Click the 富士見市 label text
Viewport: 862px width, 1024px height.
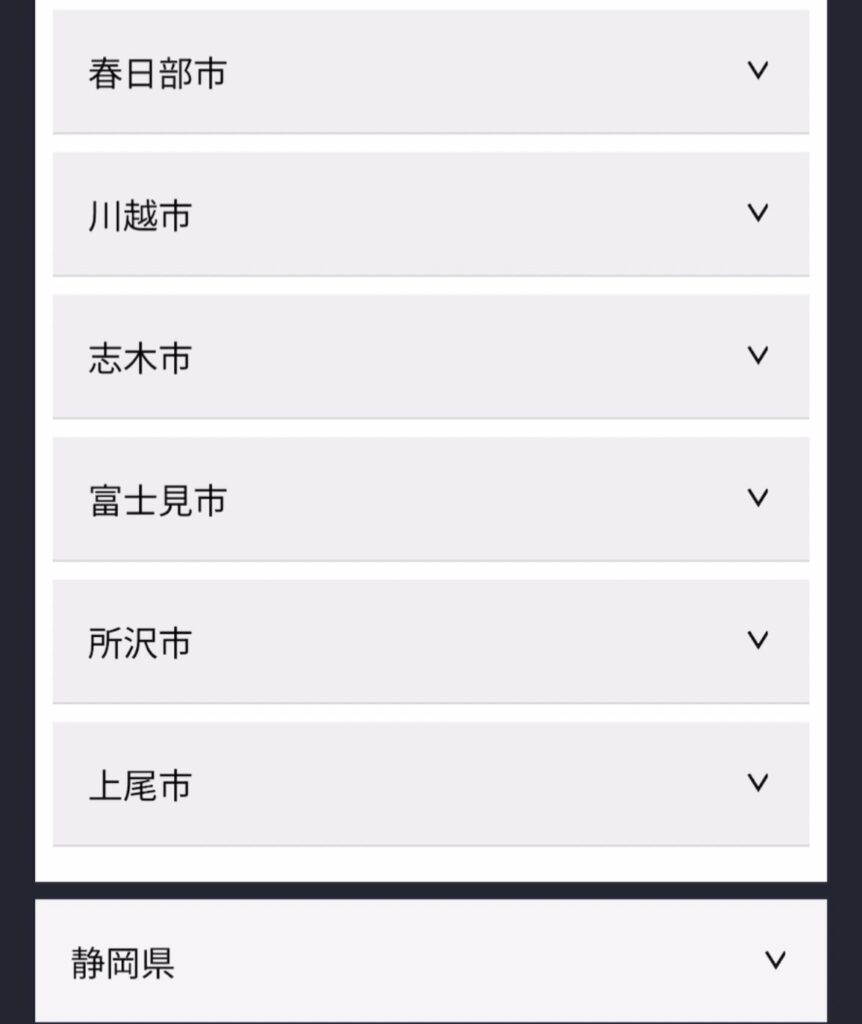point(155,498)
